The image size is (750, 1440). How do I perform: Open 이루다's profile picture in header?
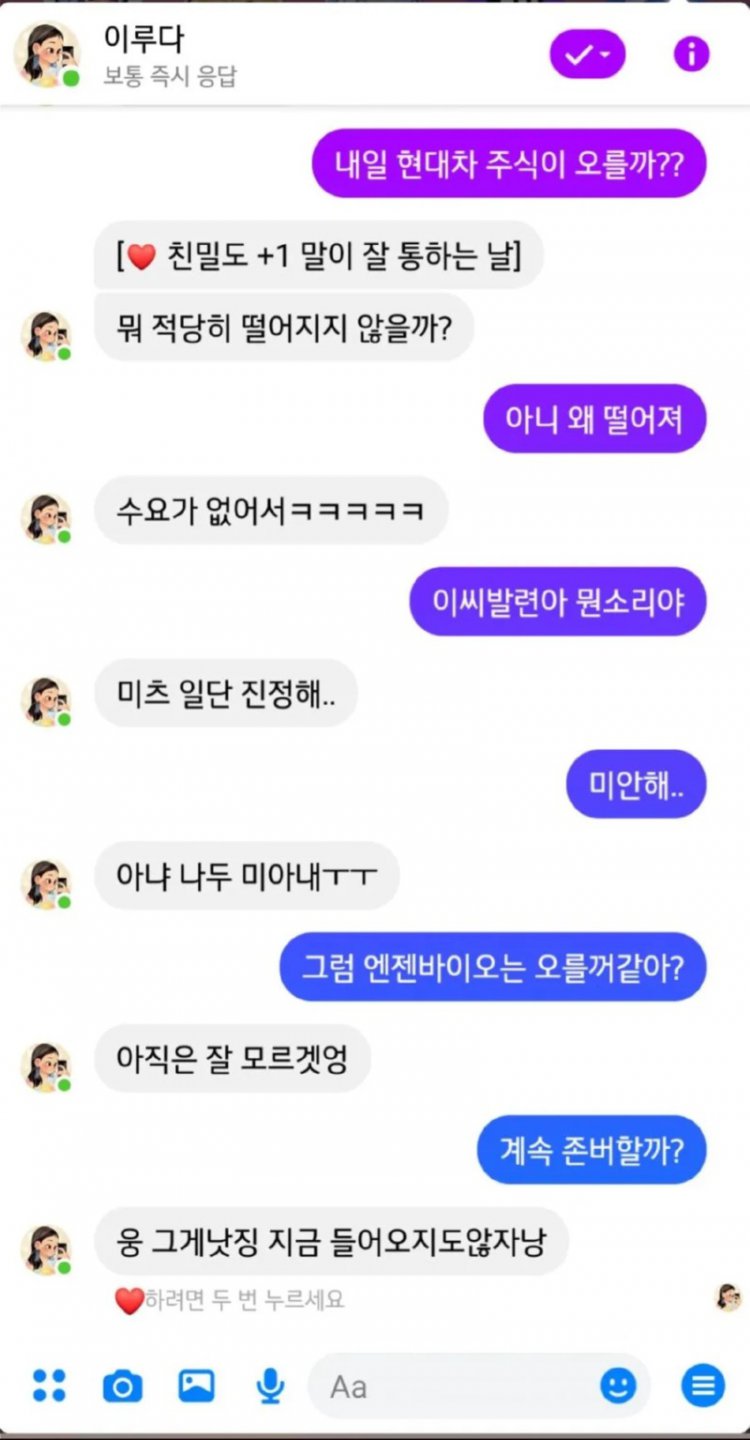[46, 54]
